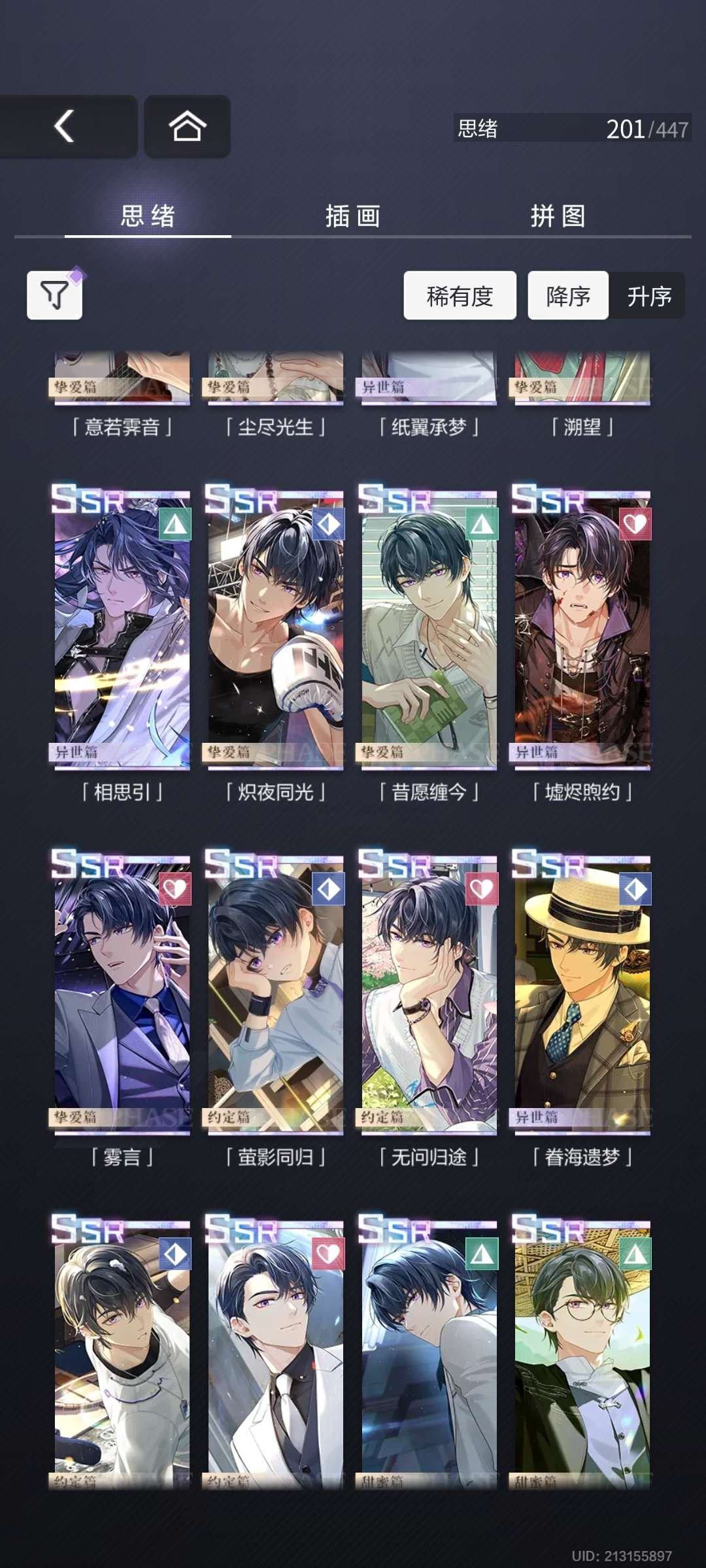This screenshot has height=1568, width=706.
Task: Open the 意若霁音 card
Action: coord(122,379)
